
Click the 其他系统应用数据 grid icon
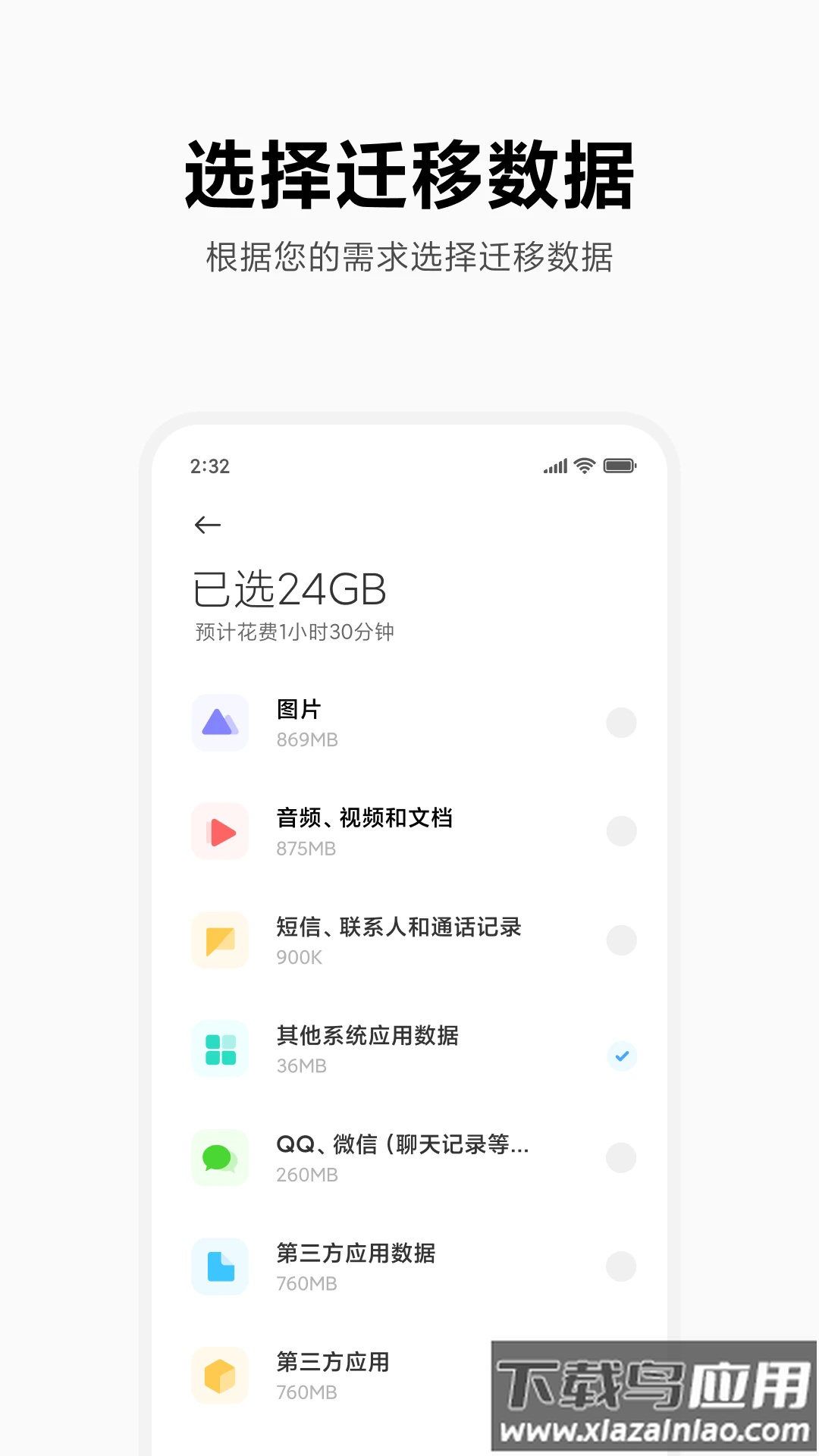coord(220,1048)
